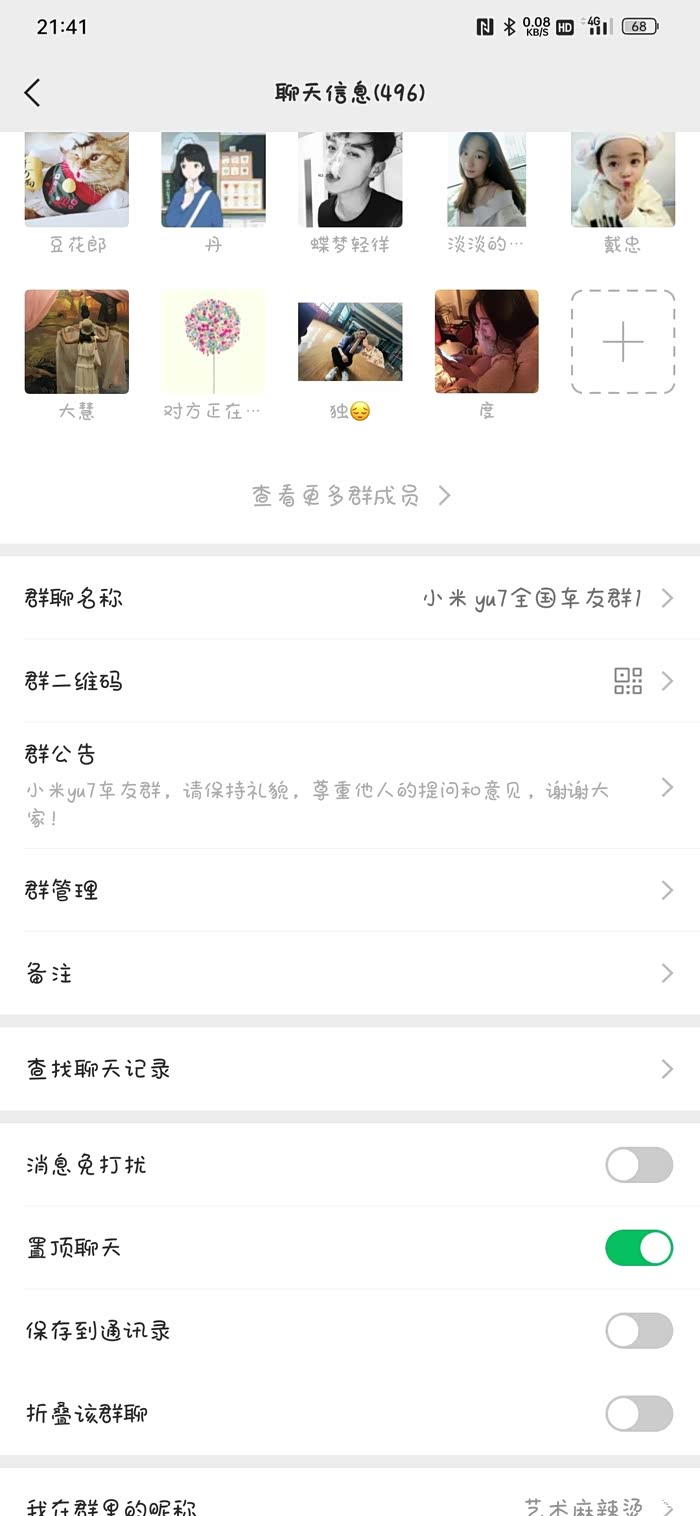
Task: Turn off 置顶聊天
Action: tap(638, 1248)
